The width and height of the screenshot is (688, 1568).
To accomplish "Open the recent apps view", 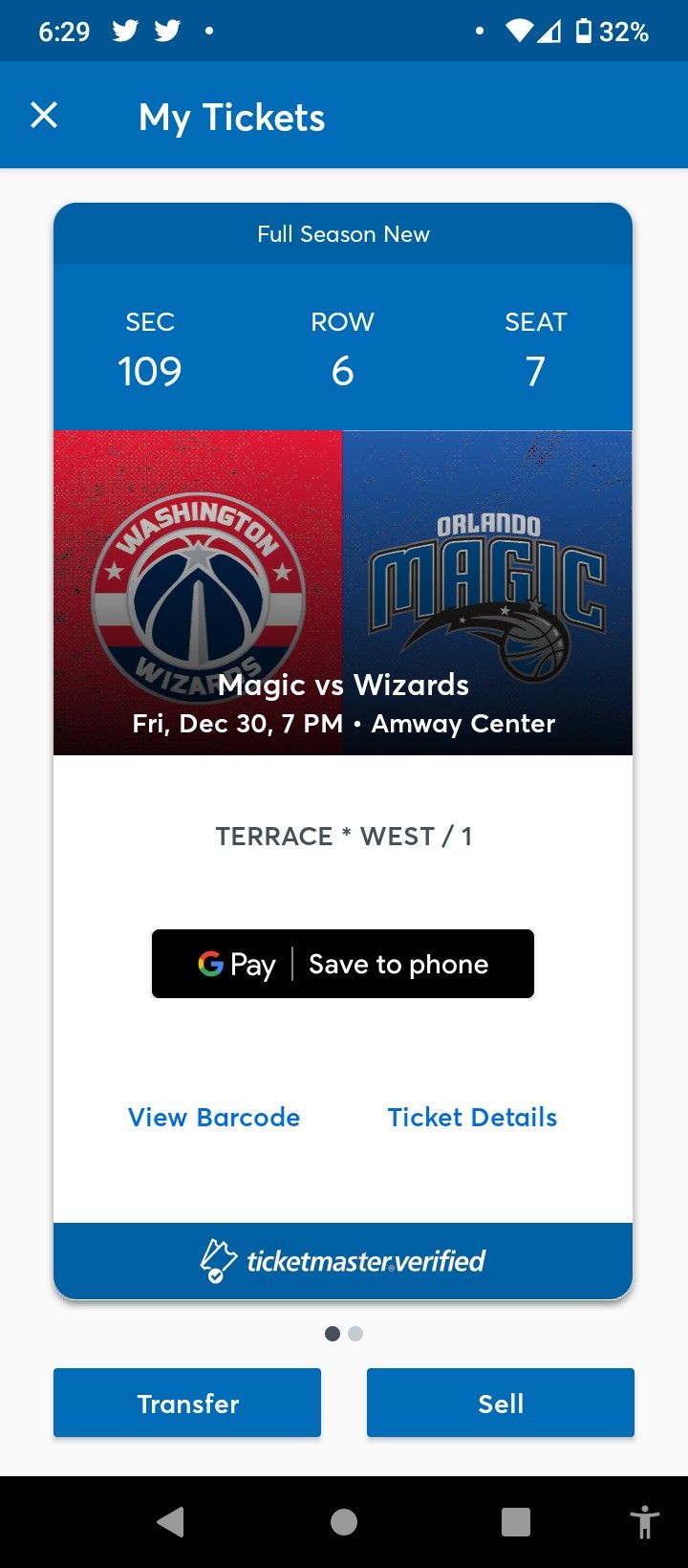I will click(x=516, y=1522).
